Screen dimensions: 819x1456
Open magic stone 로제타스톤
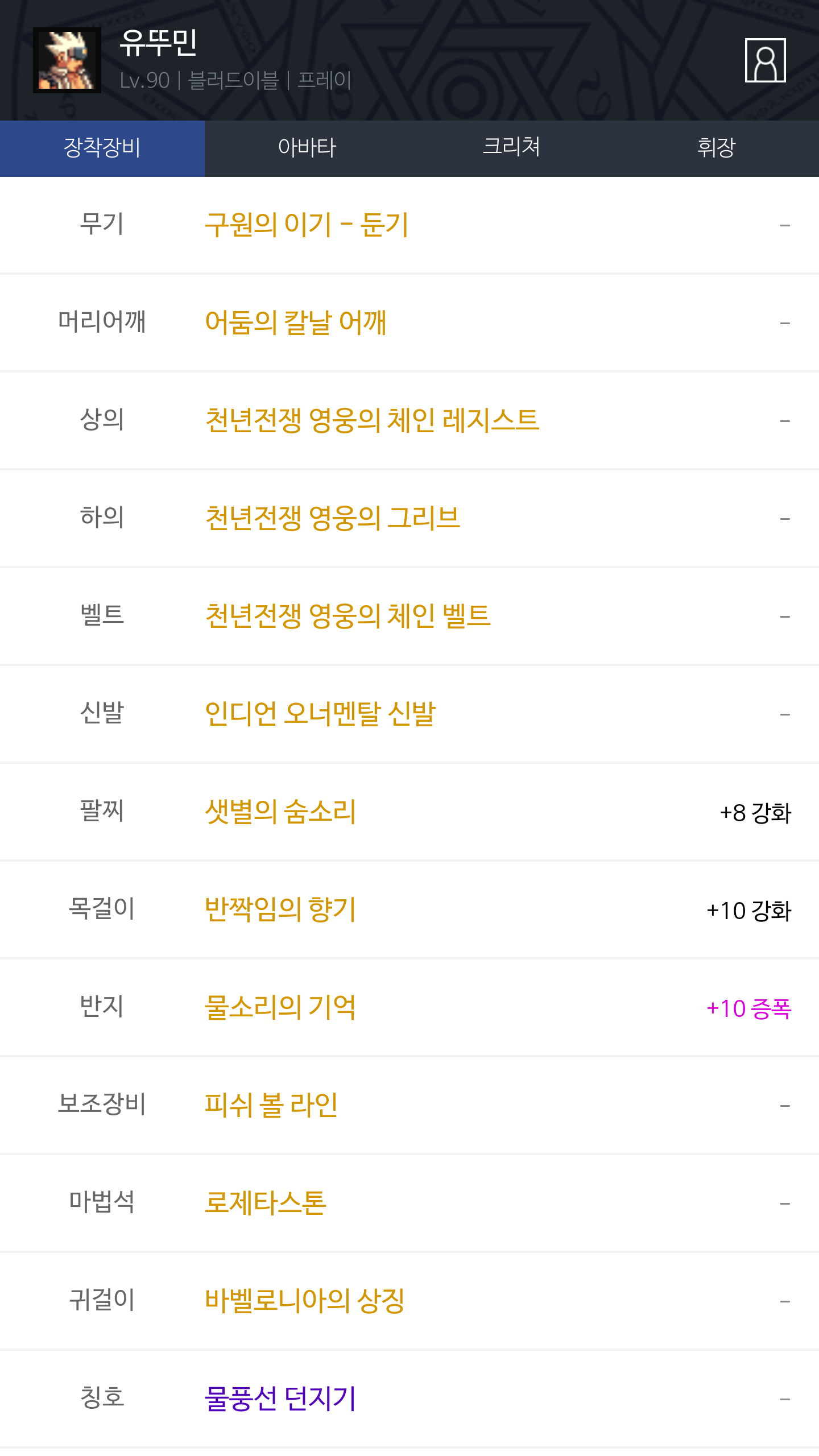coord(266,1203)
